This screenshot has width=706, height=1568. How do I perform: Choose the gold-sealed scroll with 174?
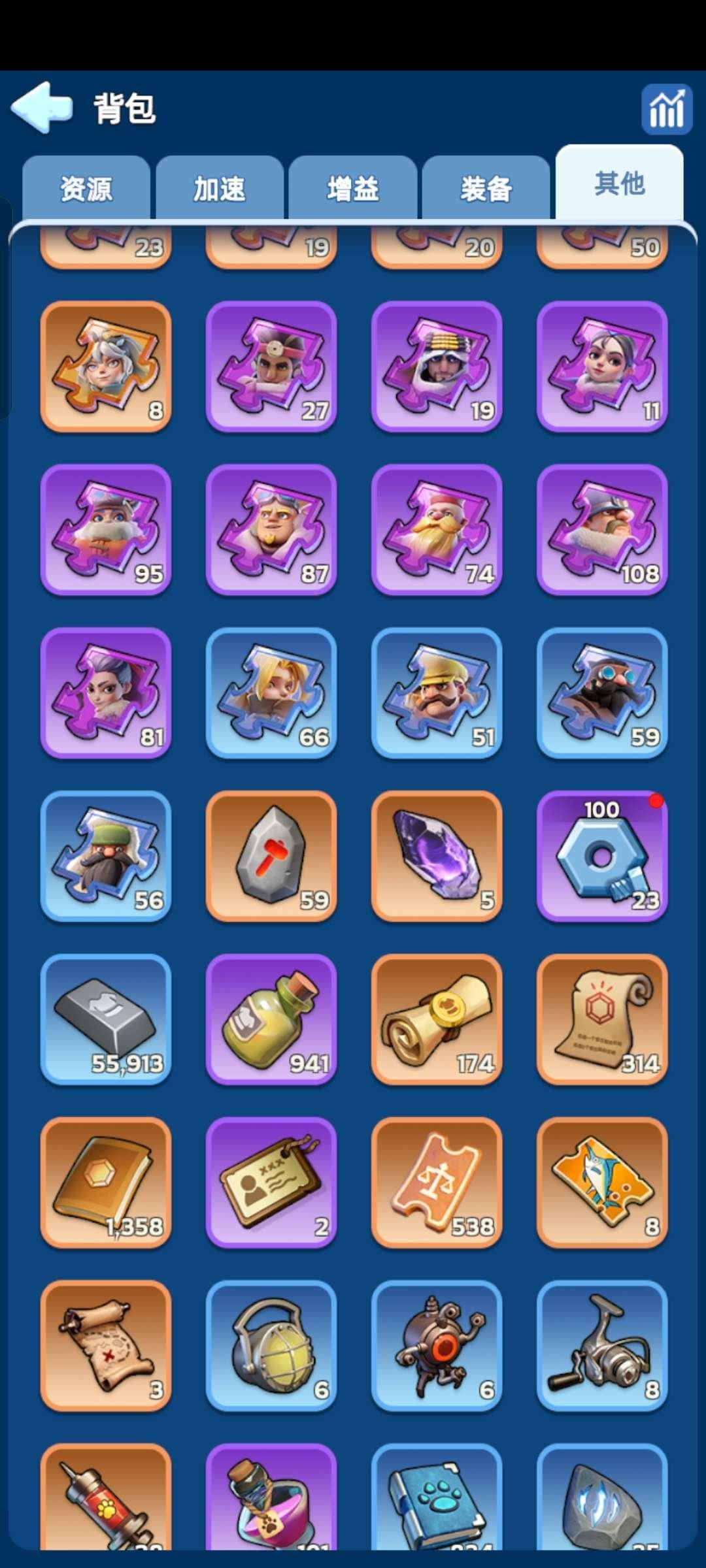coord(437,1019)
